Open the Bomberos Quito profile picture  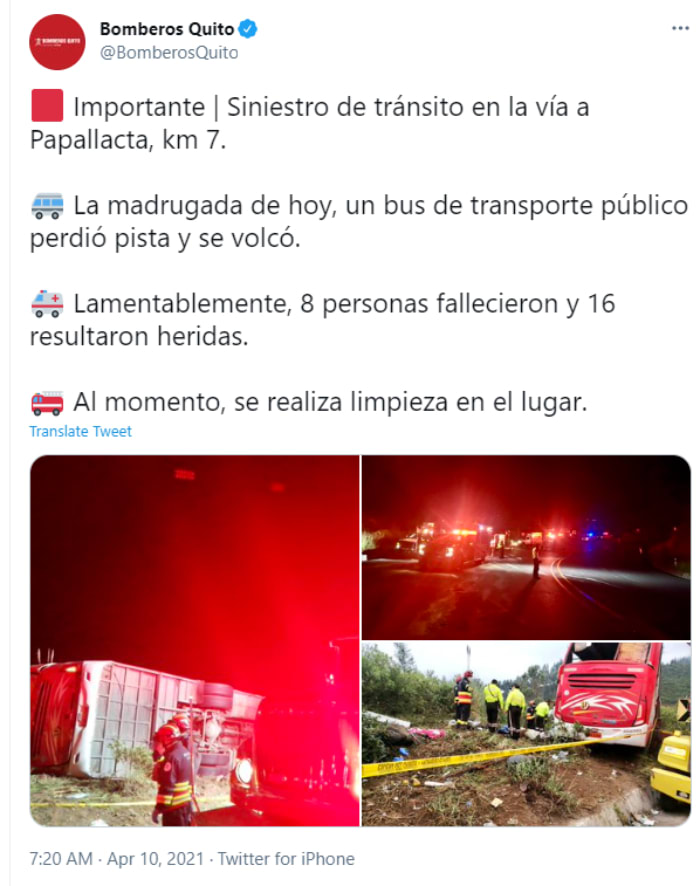point(57,42)
